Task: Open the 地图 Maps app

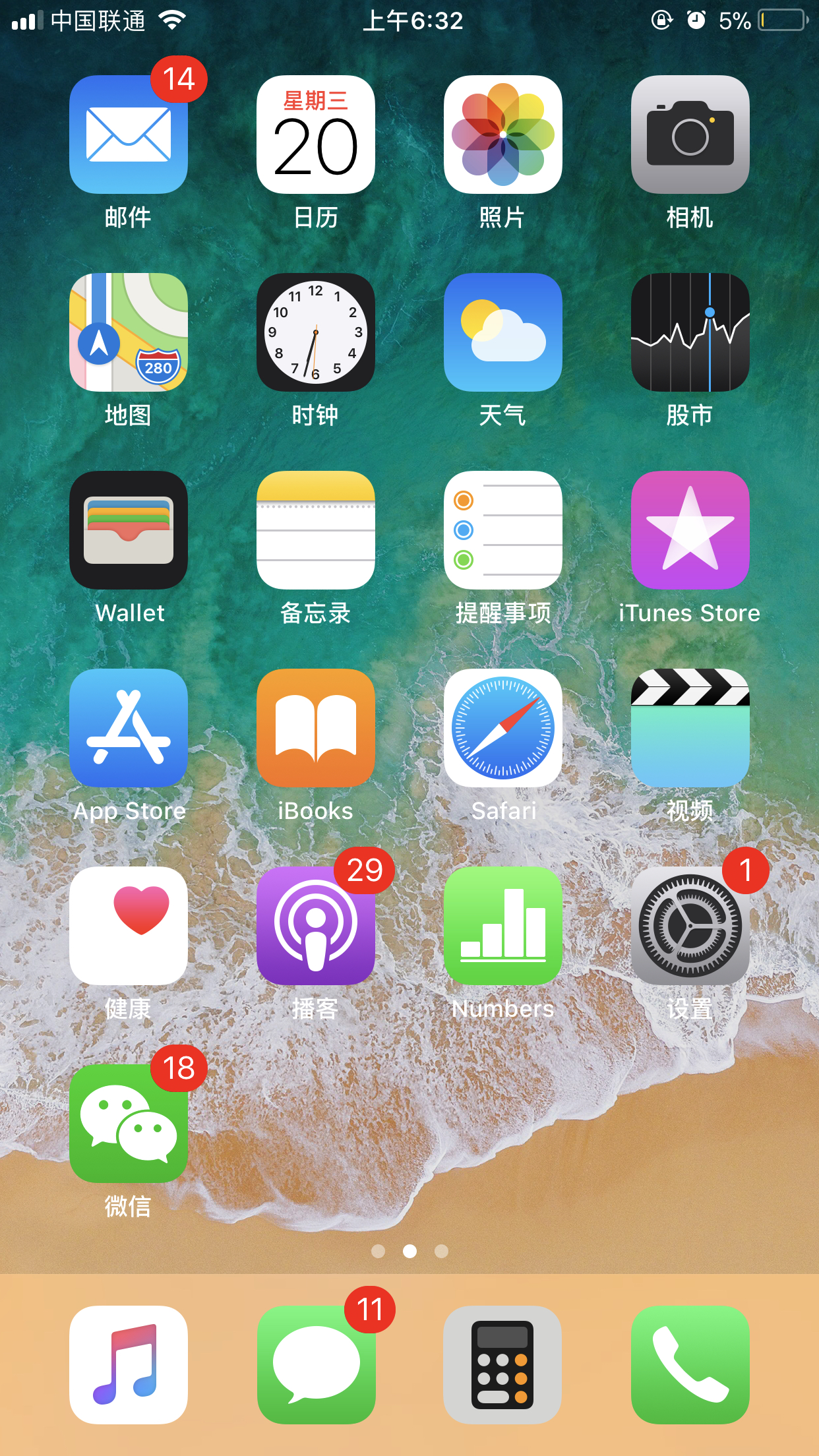Action: 129,333
